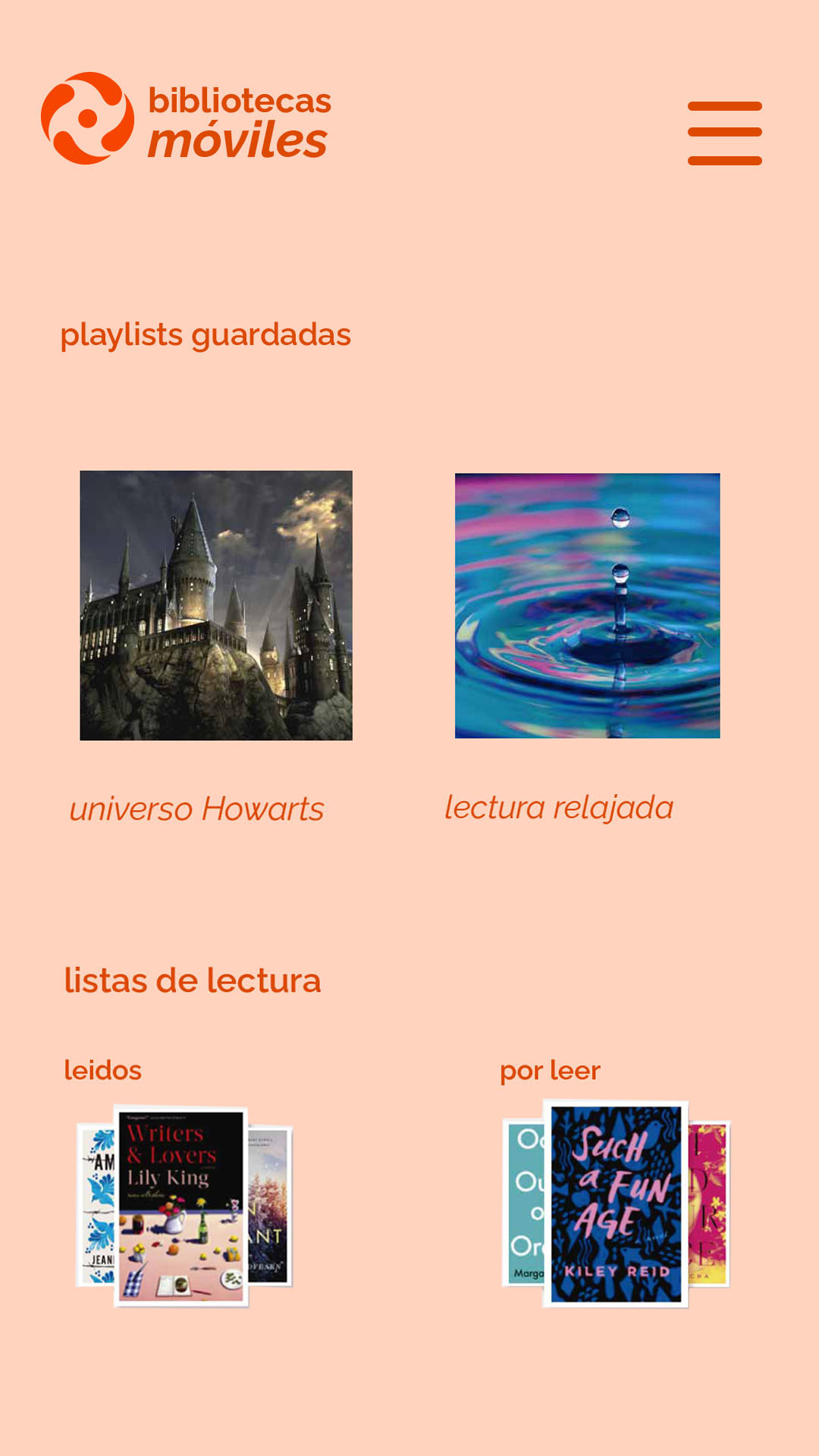Open the leidos reading list
The height and width of the screenshot is (1456, 819).
[x=182, y=1206]
